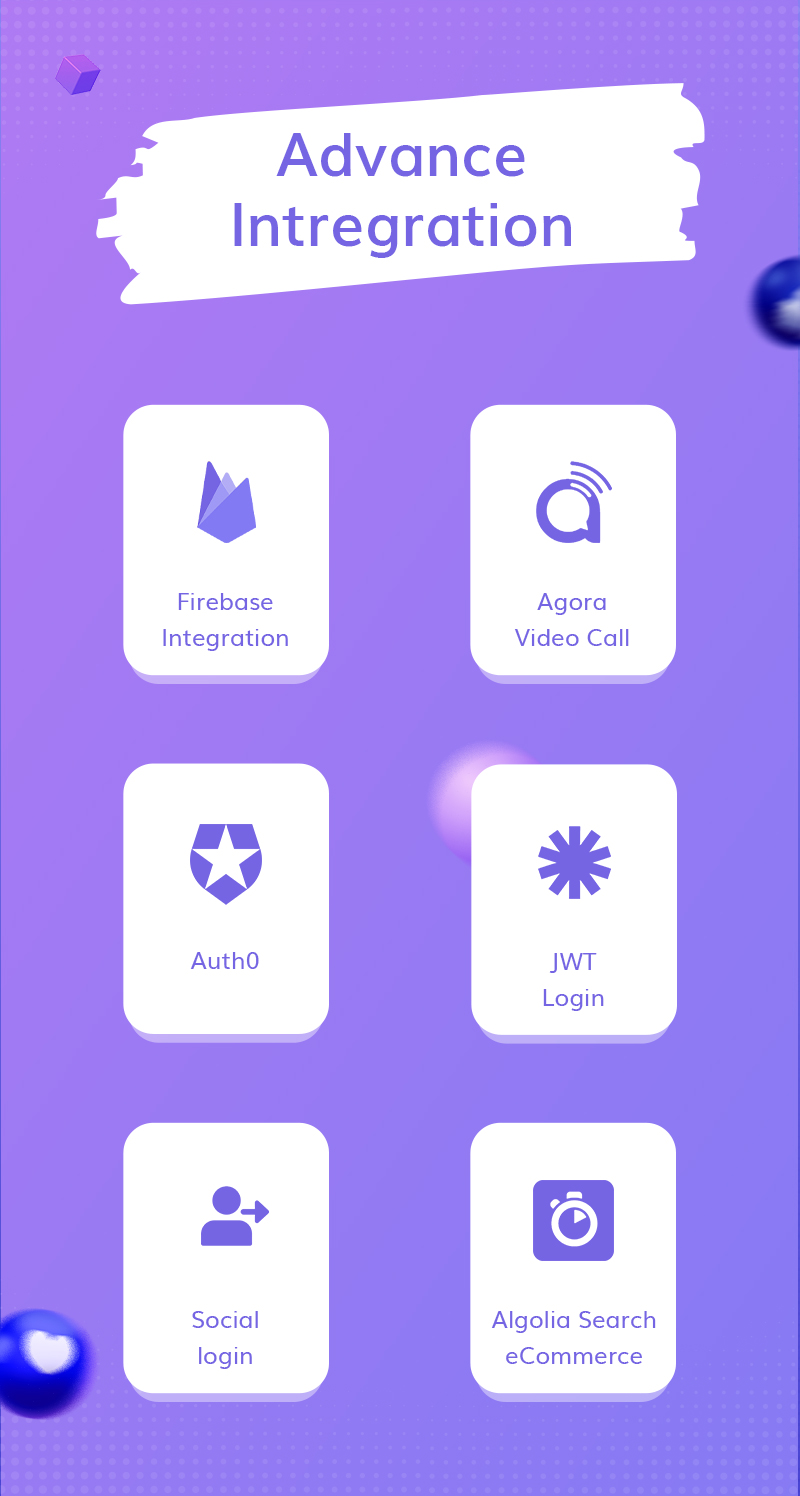Screen dimensions: 800x1496
Task: Select the purple cube decoration near top
Action: pos(78,72)
